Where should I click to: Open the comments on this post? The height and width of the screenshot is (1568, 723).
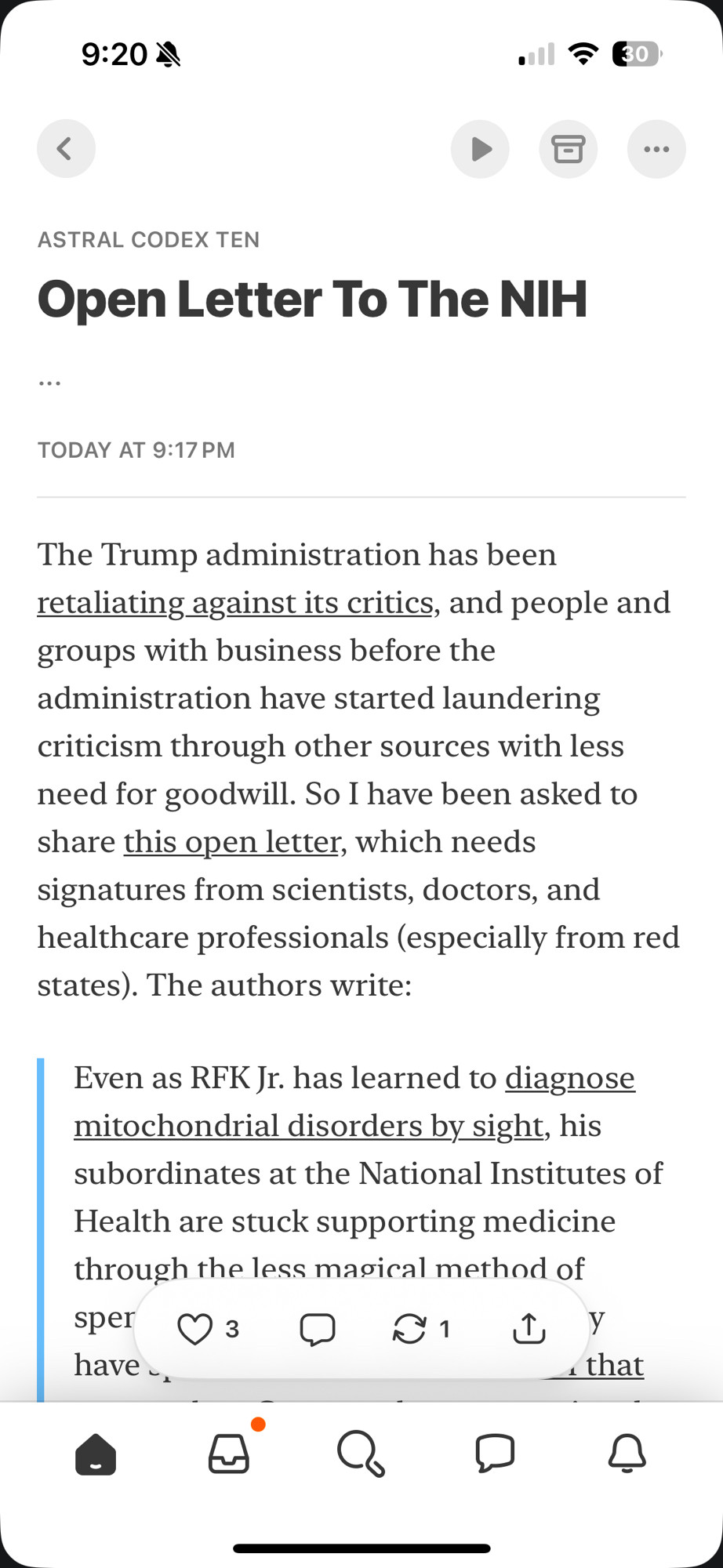[x=318, y=1329]
